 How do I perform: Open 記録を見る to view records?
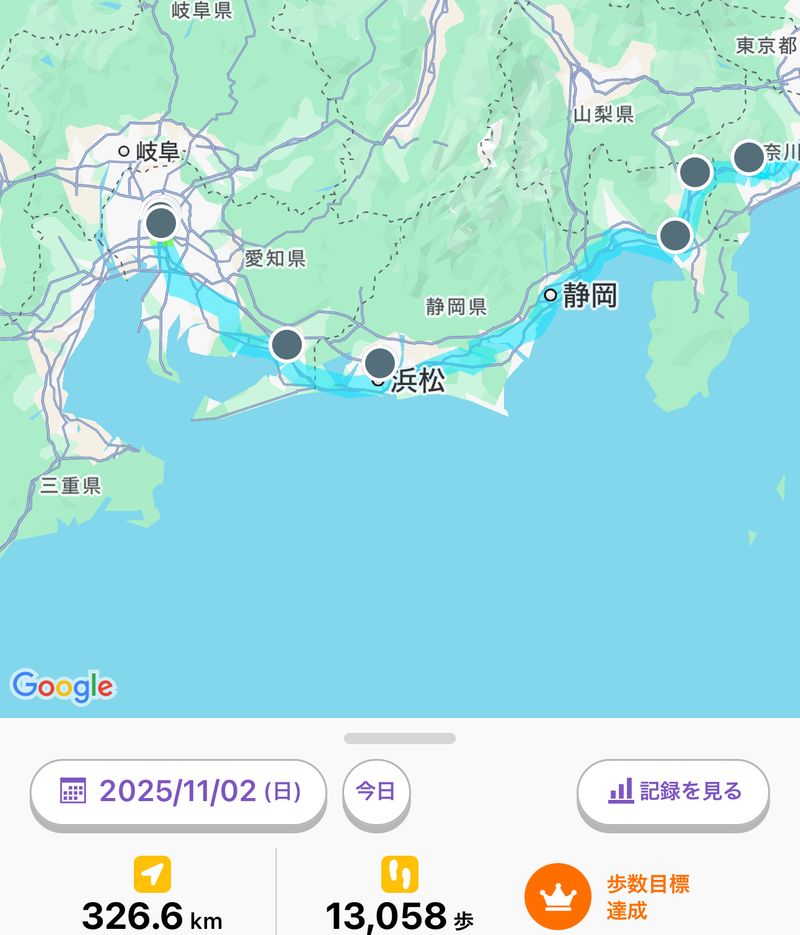[x=673, y=791]
